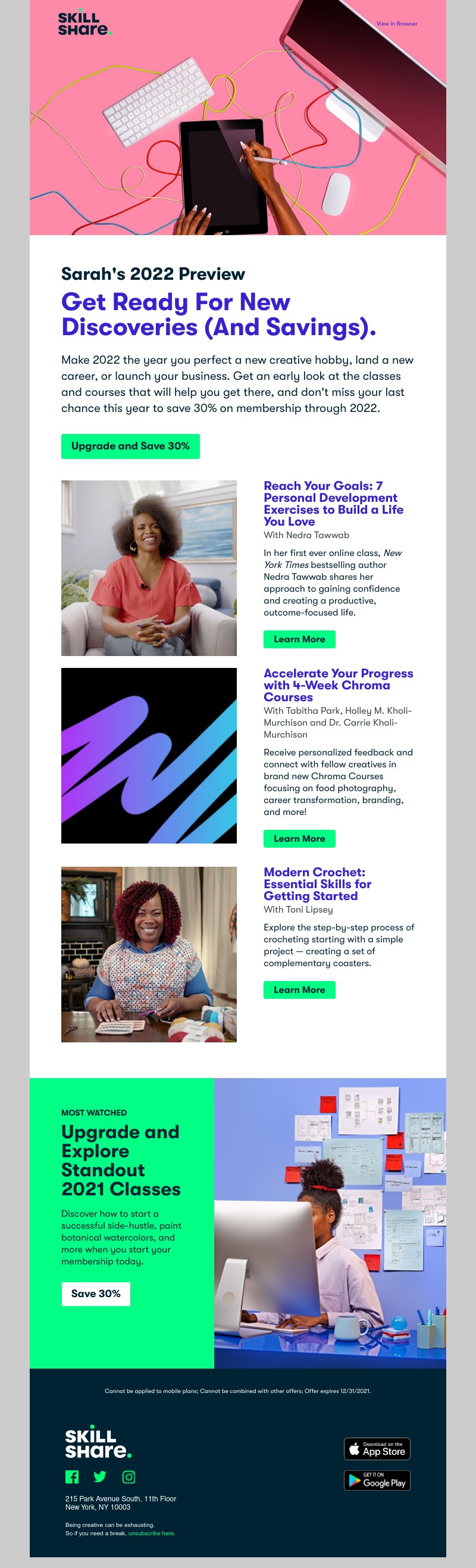Open Skillshare's Facebook page
Image resolution: width=476 pixels, height=1568 pixels.
[72, 1477]
